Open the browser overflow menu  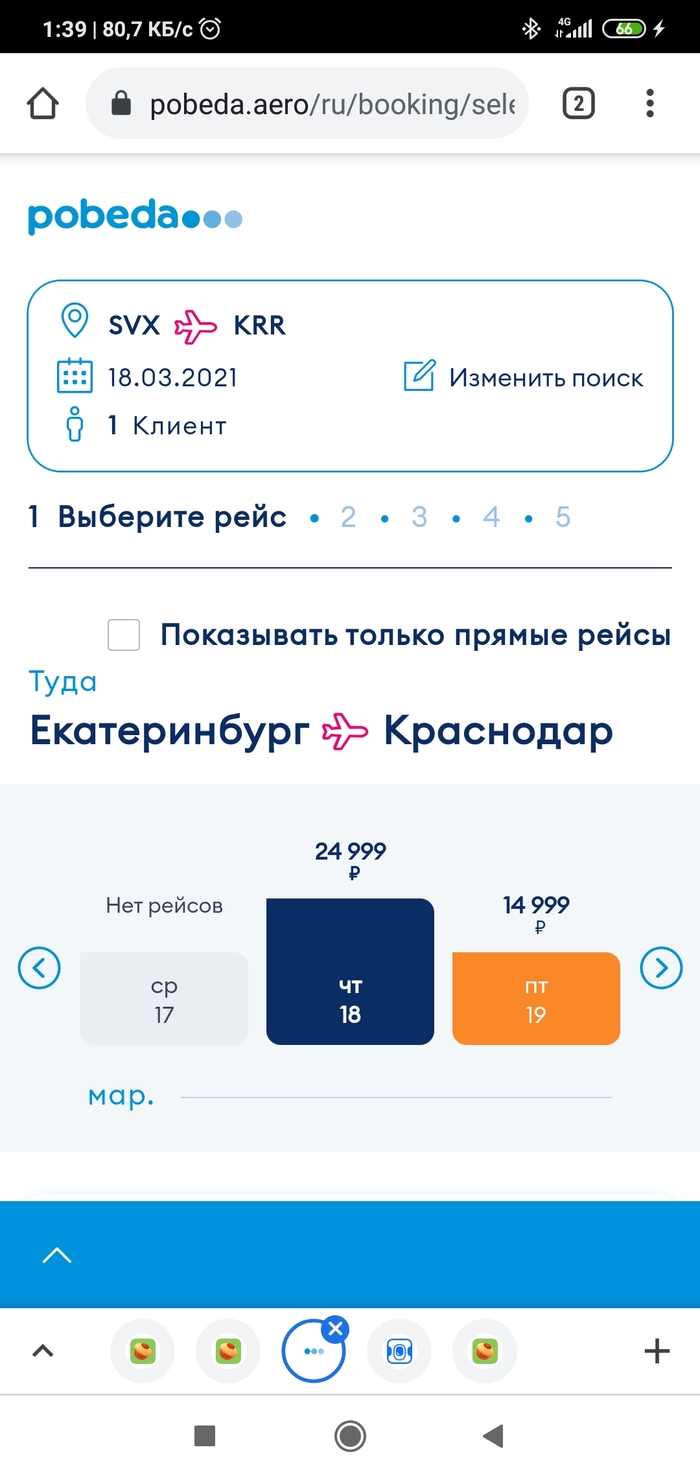pyautogui.click(x=650, y=103)
